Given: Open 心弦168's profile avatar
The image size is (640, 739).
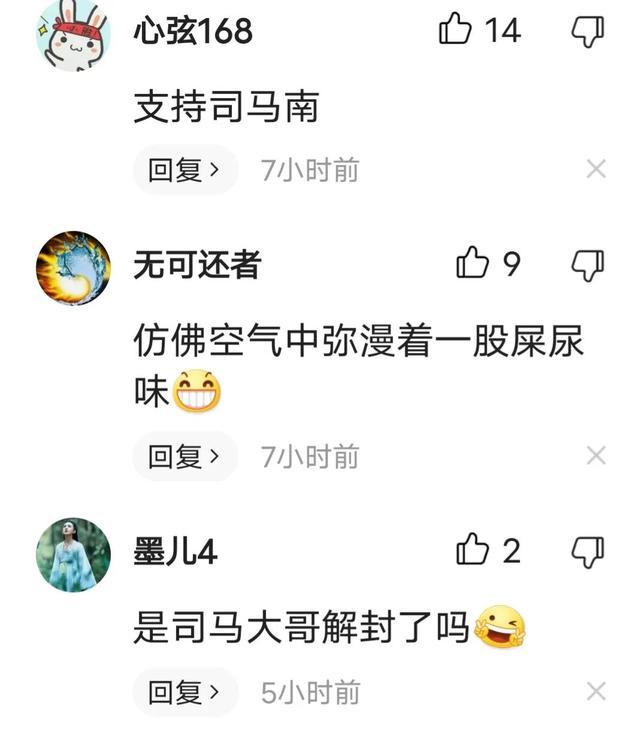Looking at the screenshot, I should (73, 34).
